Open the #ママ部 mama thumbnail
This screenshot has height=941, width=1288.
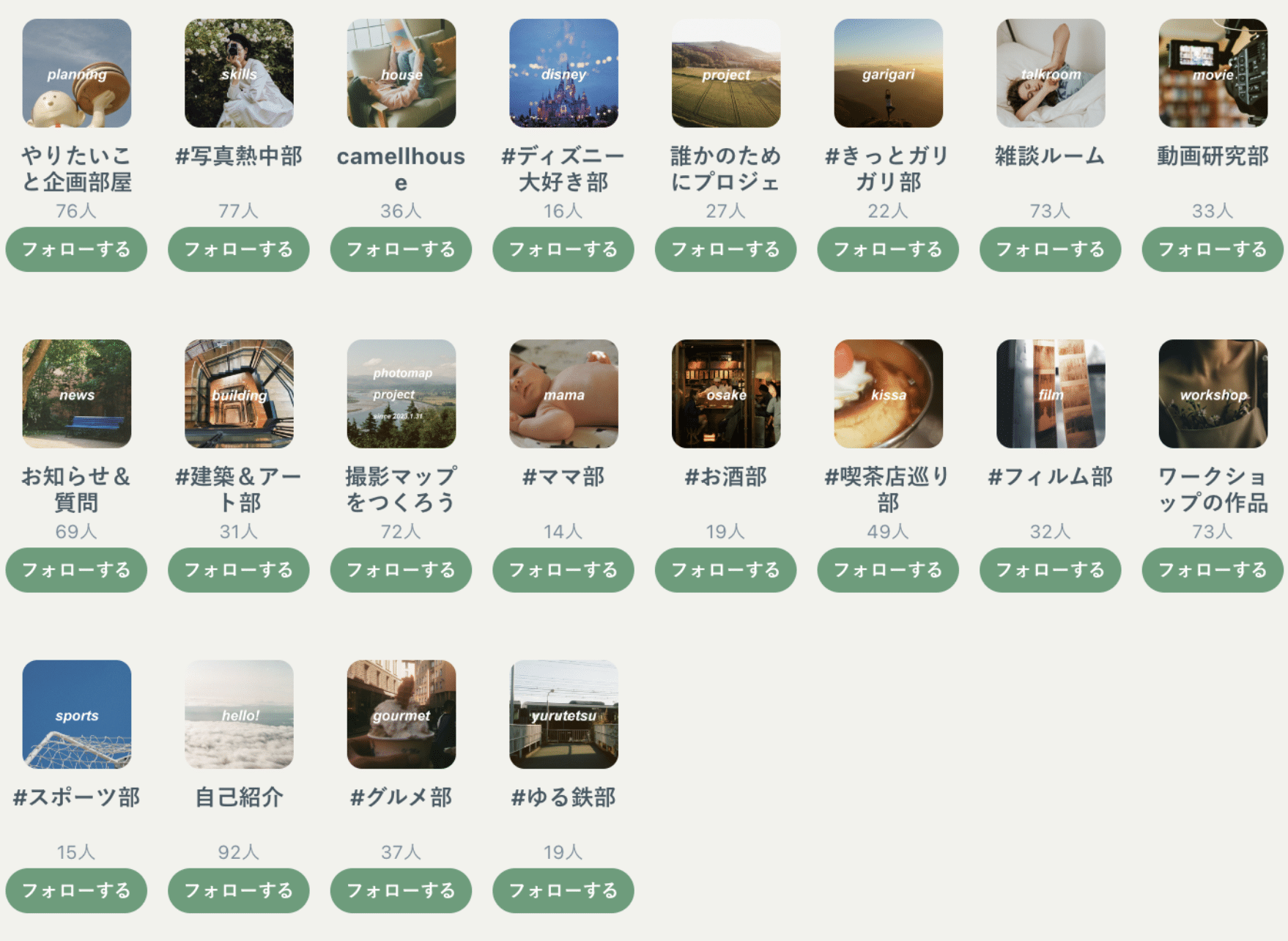tap(563, 394)
